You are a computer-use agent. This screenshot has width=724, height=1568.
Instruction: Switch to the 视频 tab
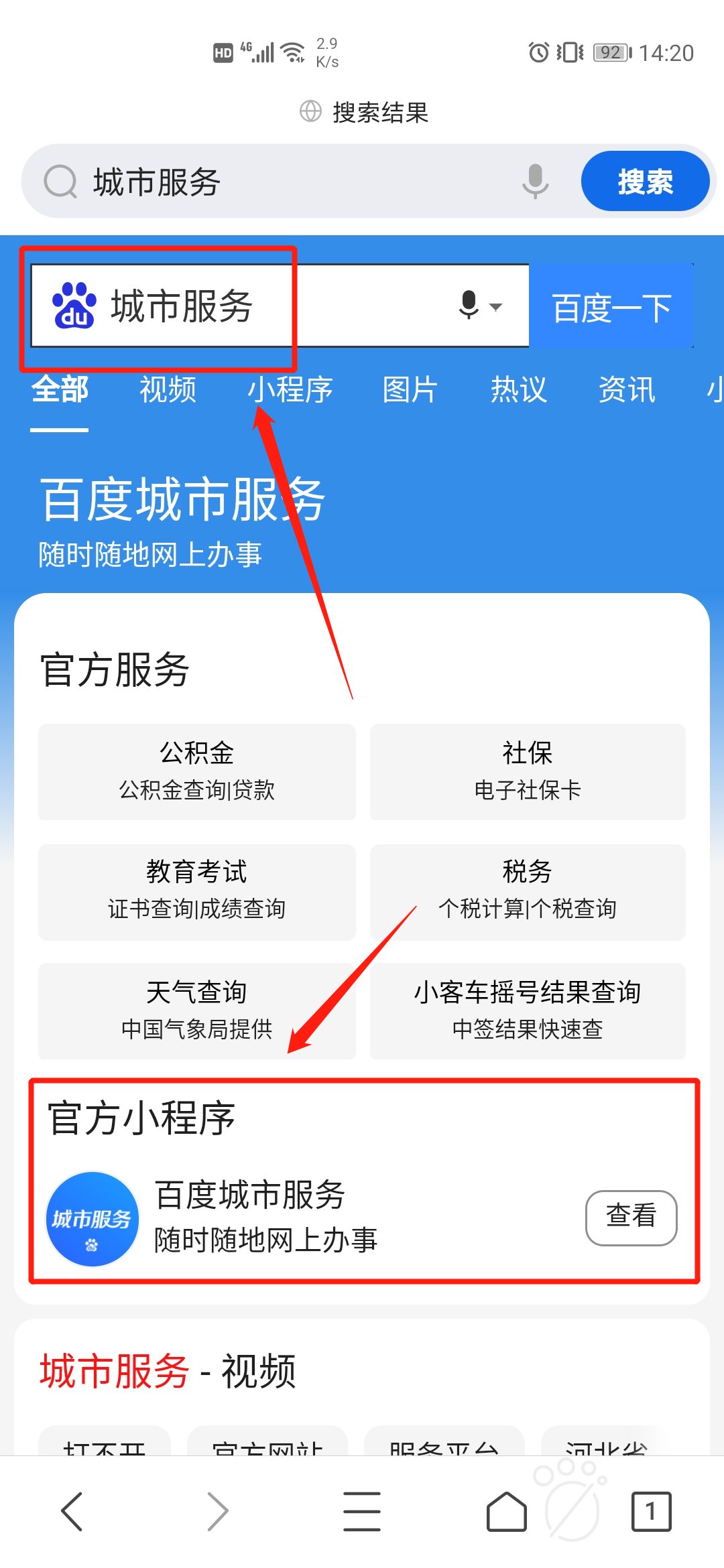[168, 390]
